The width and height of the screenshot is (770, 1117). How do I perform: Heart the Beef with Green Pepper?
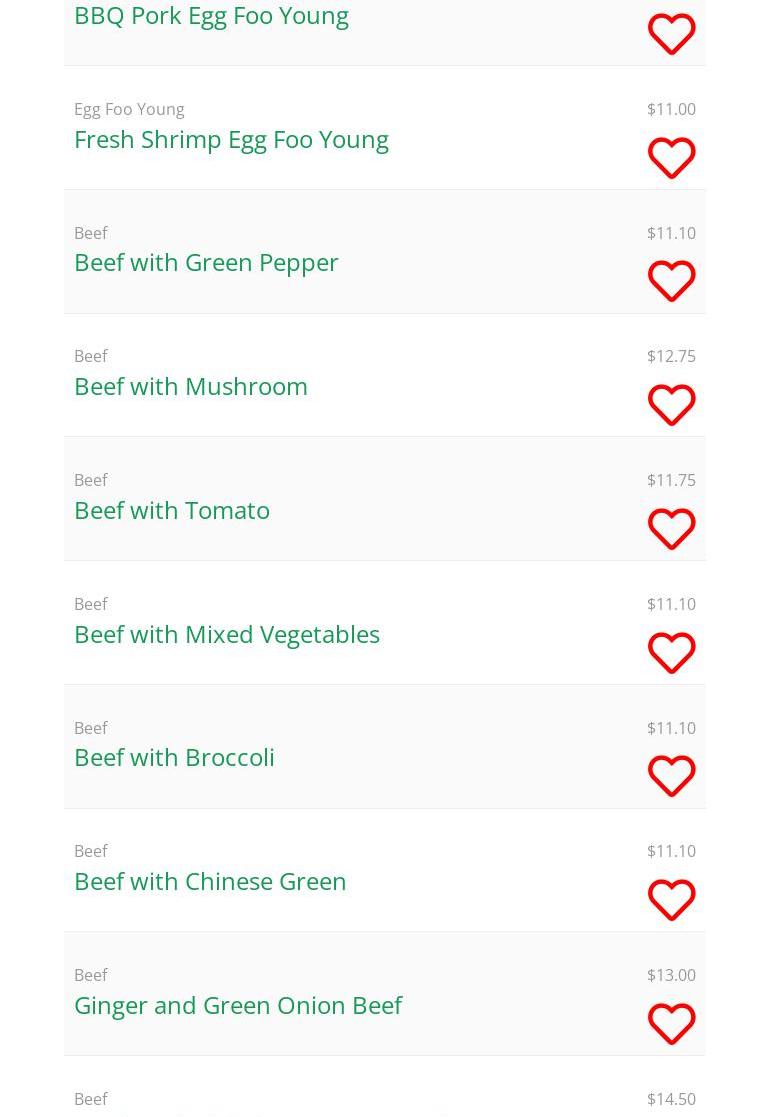[x=671, y=281]
